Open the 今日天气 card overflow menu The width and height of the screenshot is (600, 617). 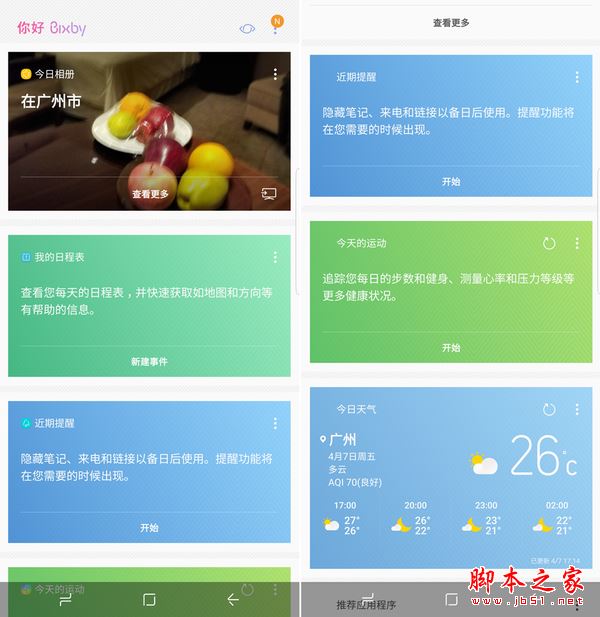[x=576, y=409]
